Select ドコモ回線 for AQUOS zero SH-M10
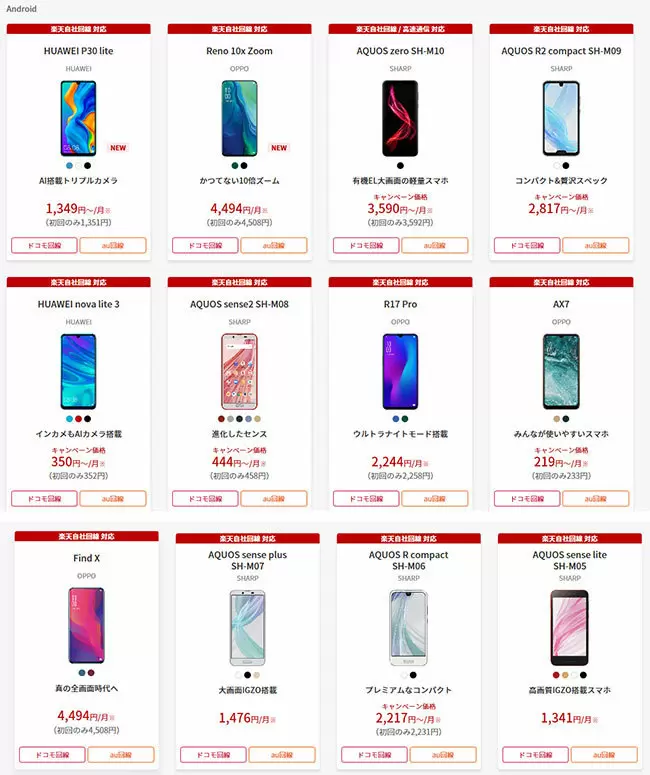This screenshot has width=650, height=775. click(366, 245)
